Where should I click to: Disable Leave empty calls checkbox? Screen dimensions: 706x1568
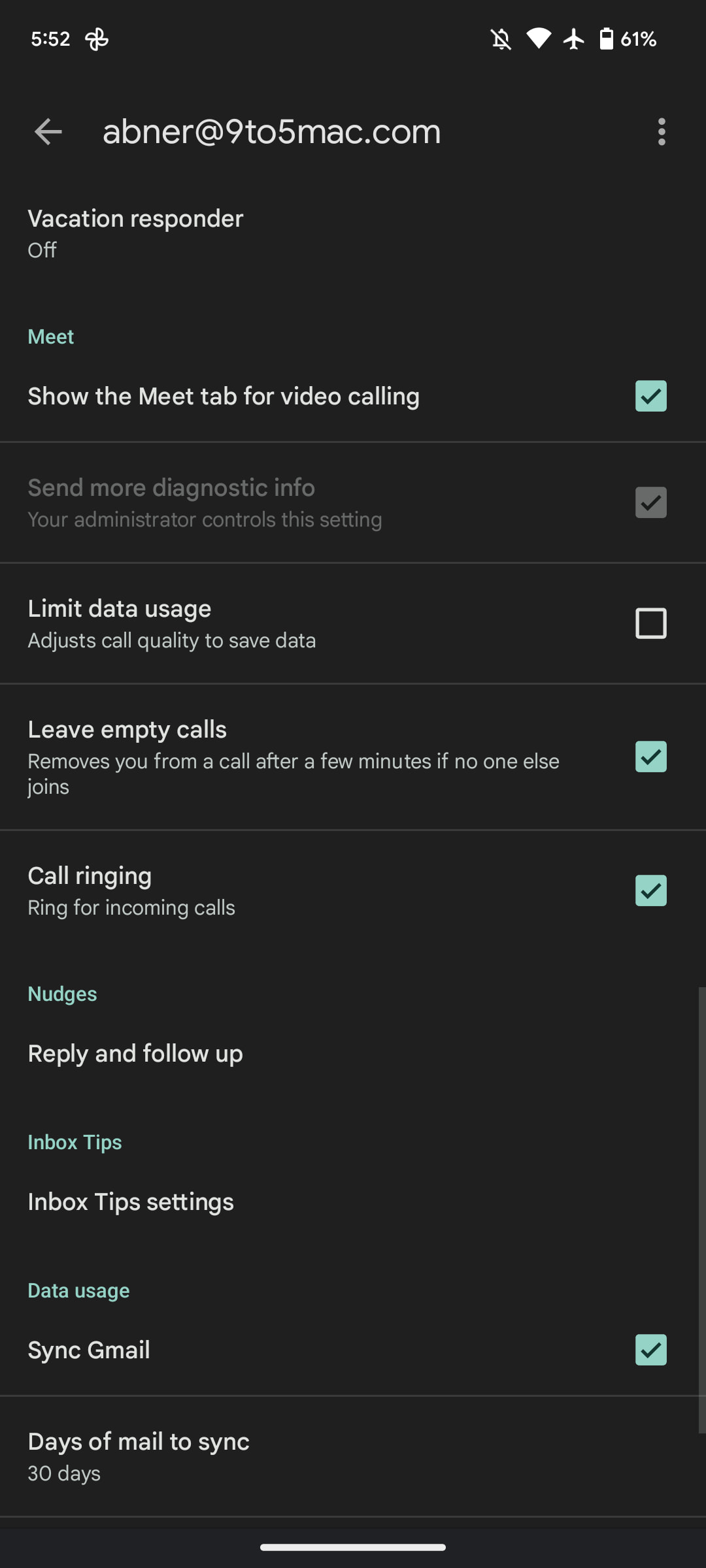650,757
